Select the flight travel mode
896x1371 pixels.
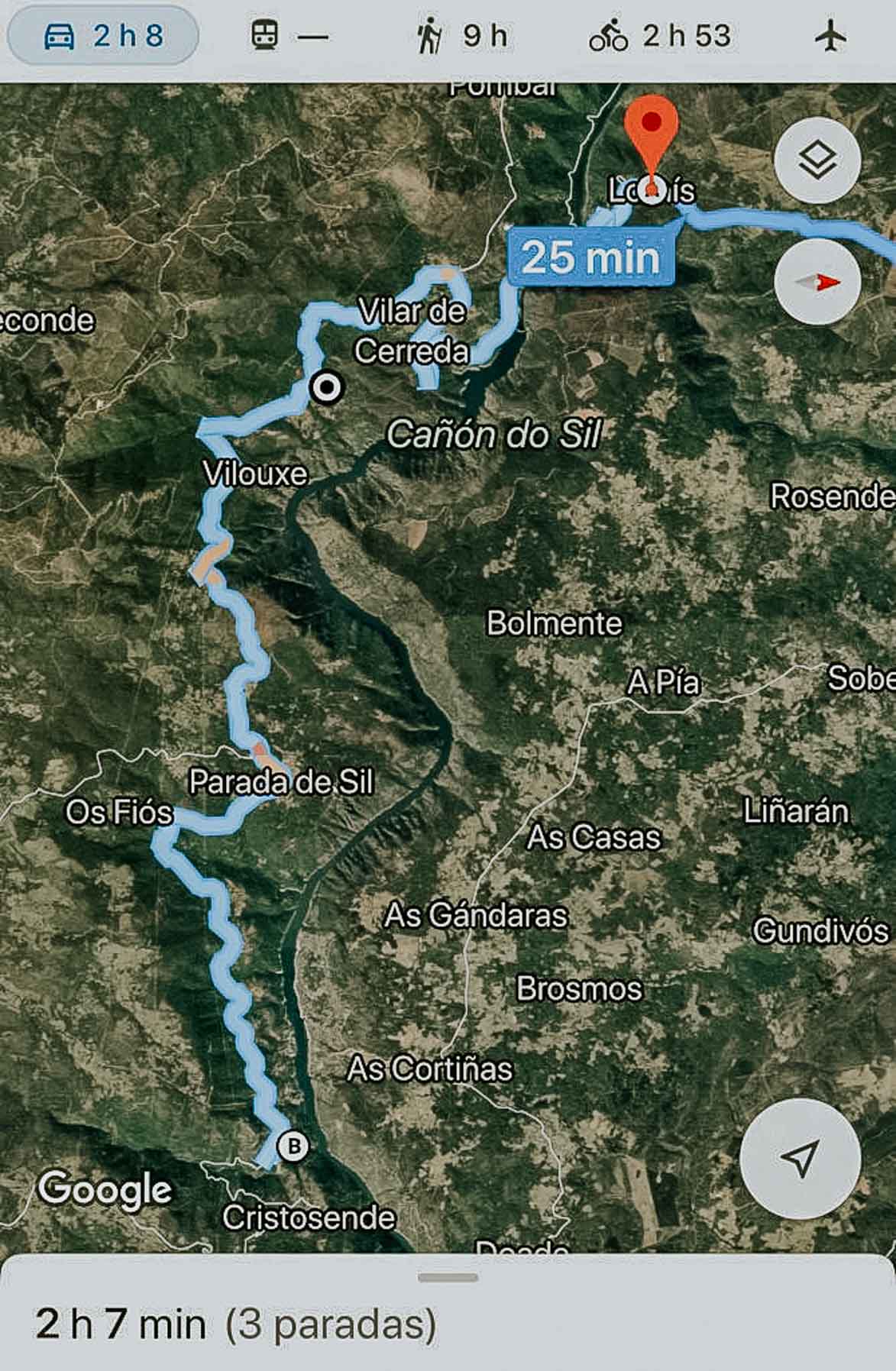point(830,36)
